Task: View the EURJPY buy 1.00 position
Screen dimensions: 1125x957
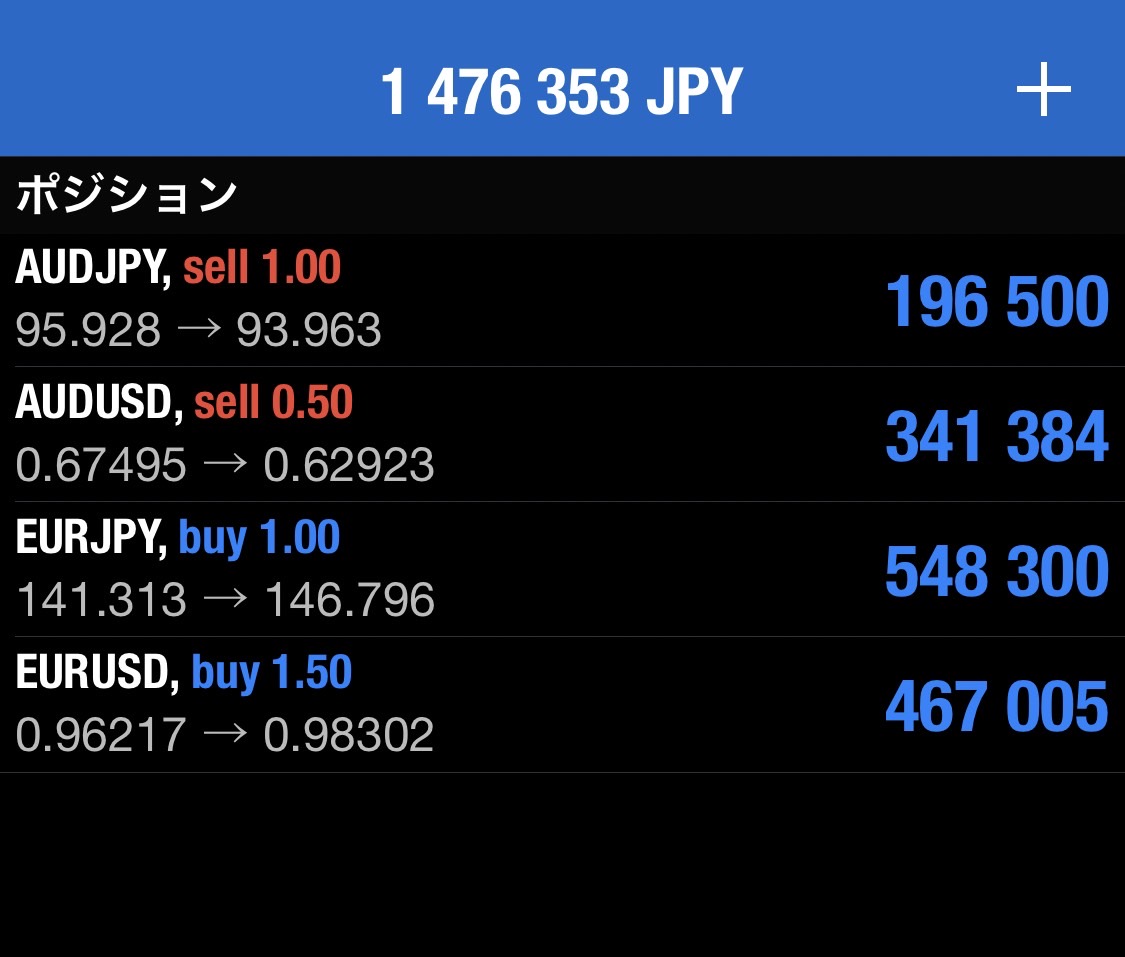Action: 560,570
